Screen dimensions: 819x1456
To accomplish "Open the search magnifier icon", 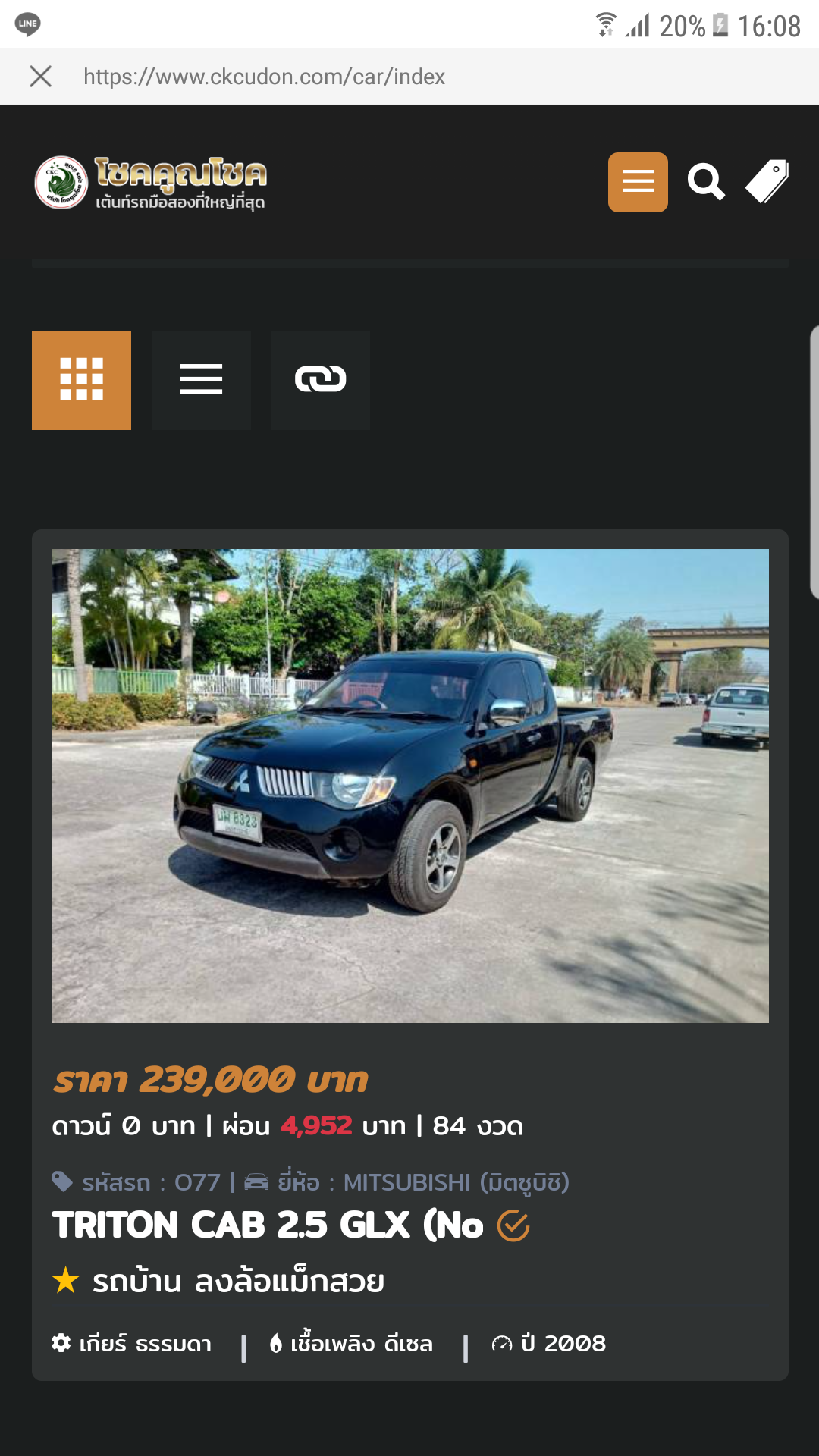I will click(x=706, y=182).
